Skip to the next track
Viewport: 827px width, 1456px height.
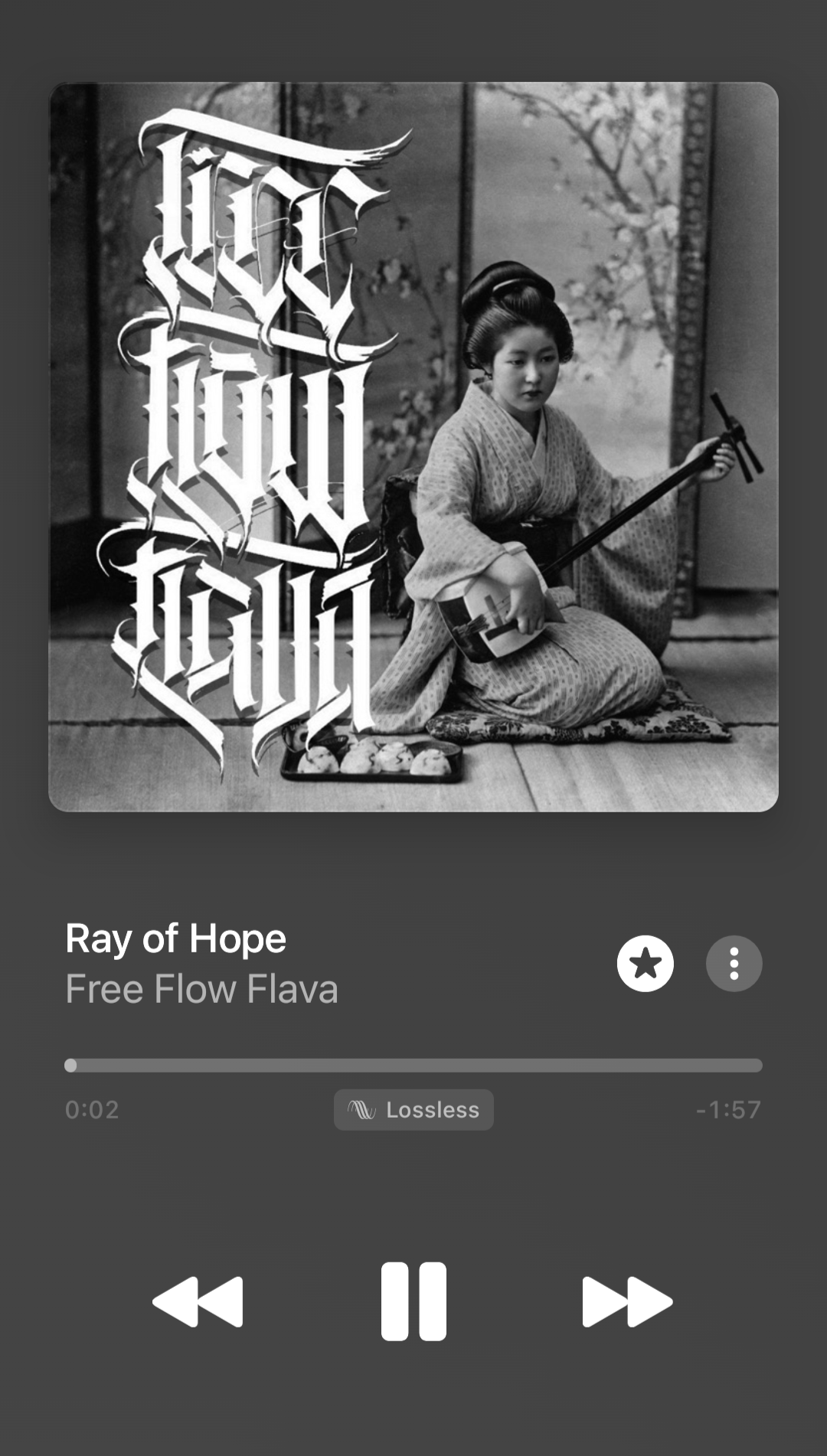tap(627, 1301)
